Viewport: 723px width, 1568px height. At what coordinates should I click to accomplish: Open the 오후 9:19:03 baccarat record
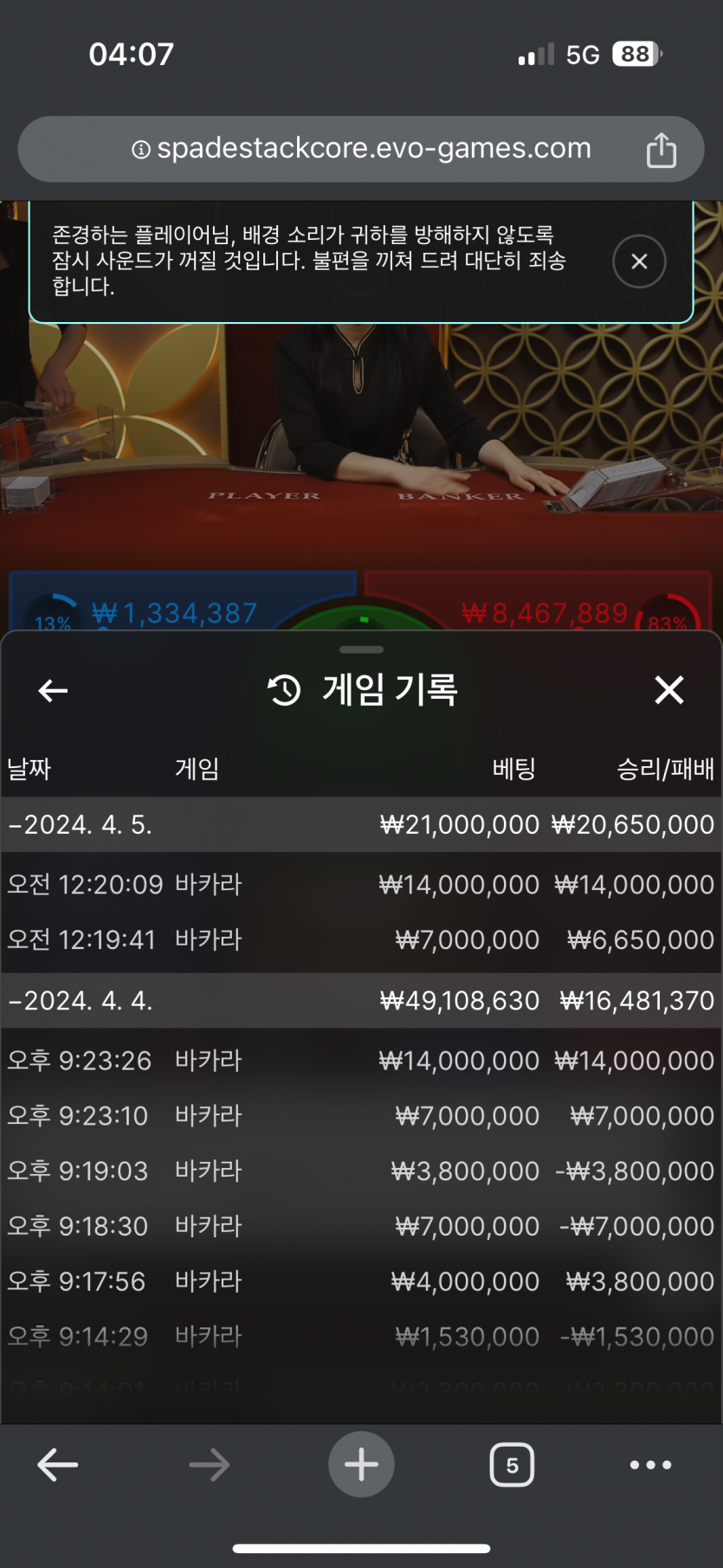tap(361, 1171)
